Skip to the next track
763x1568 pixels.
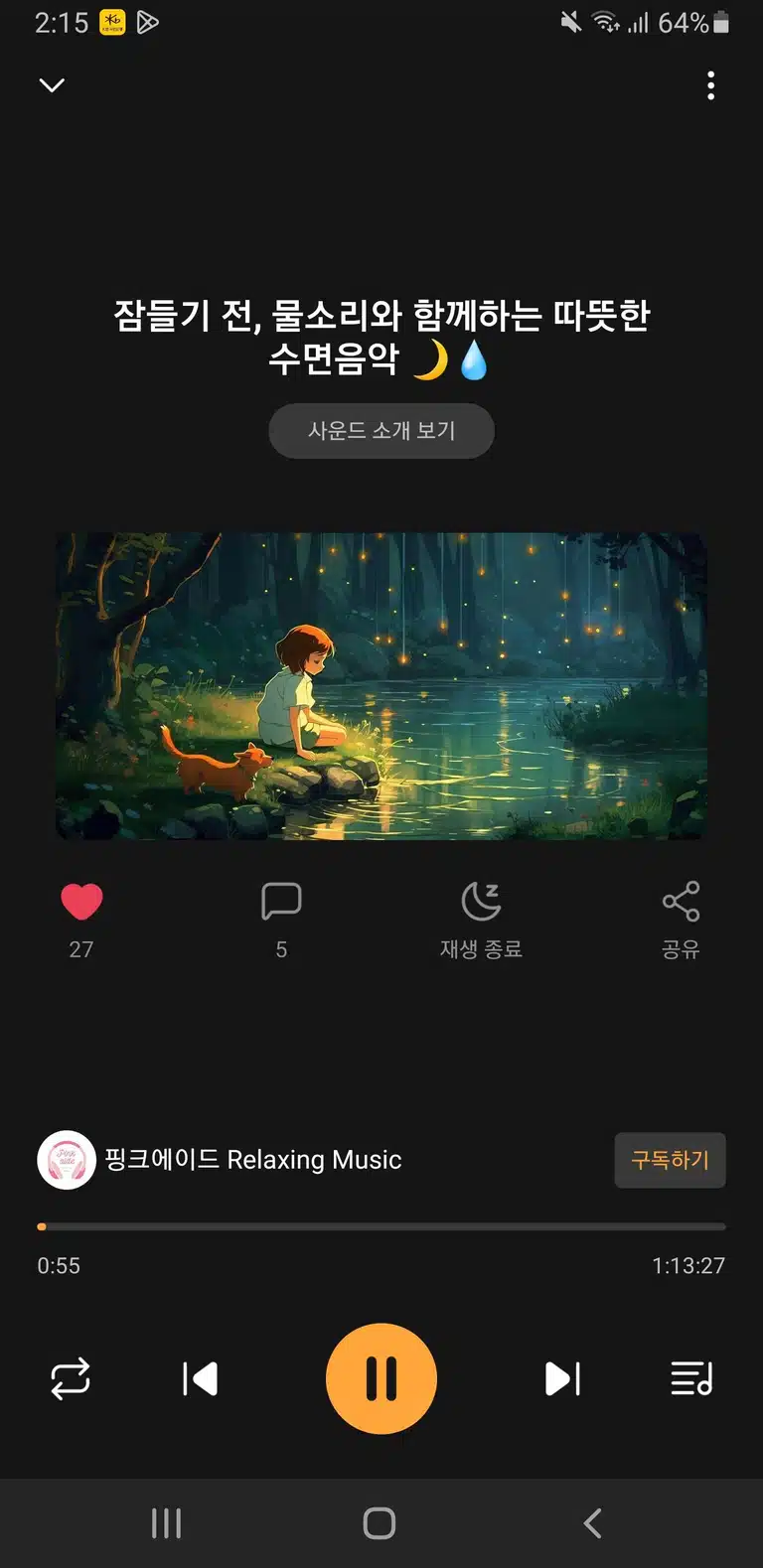562,1379
